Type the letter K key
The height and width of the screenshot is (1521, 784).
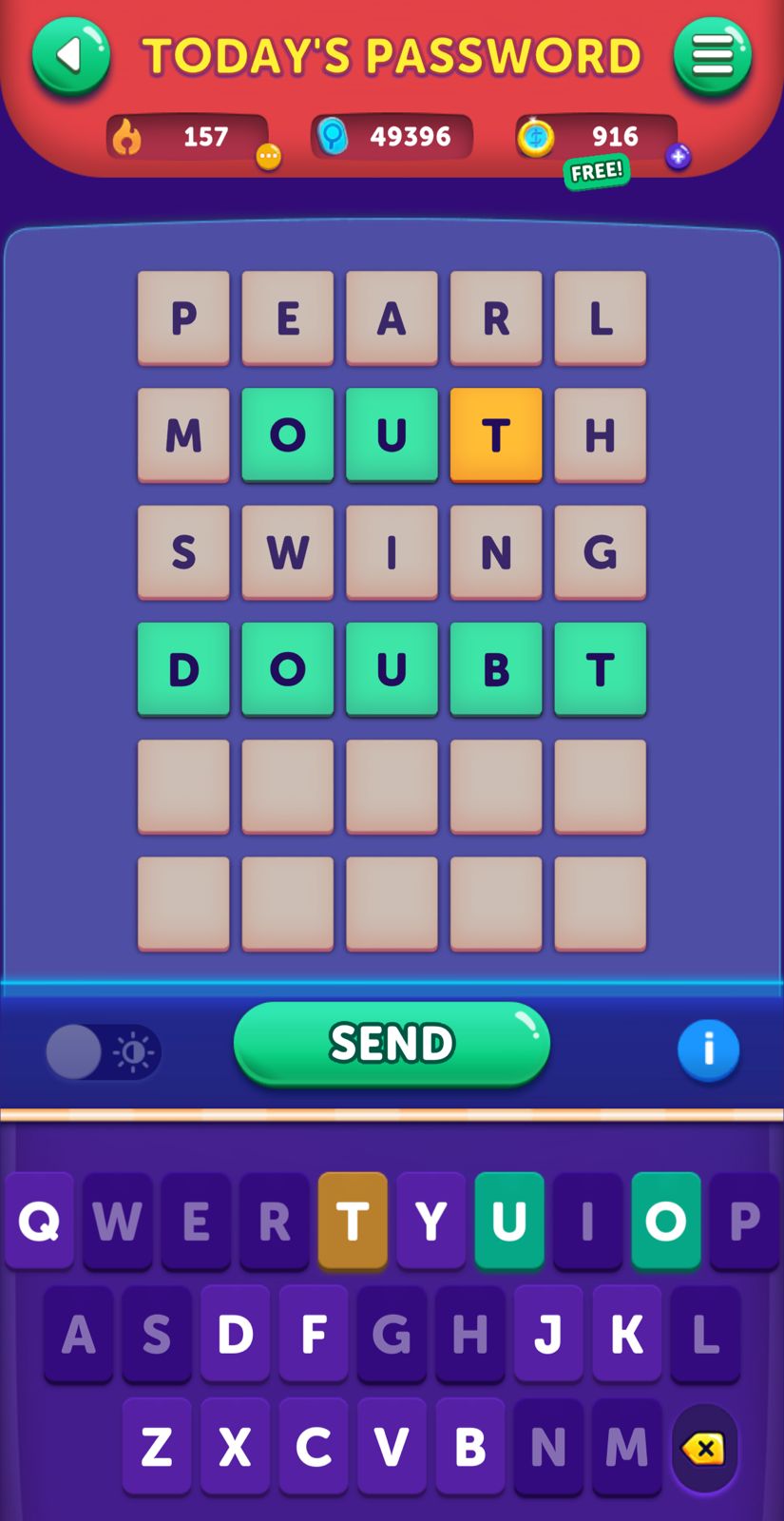click(626, 1334)
